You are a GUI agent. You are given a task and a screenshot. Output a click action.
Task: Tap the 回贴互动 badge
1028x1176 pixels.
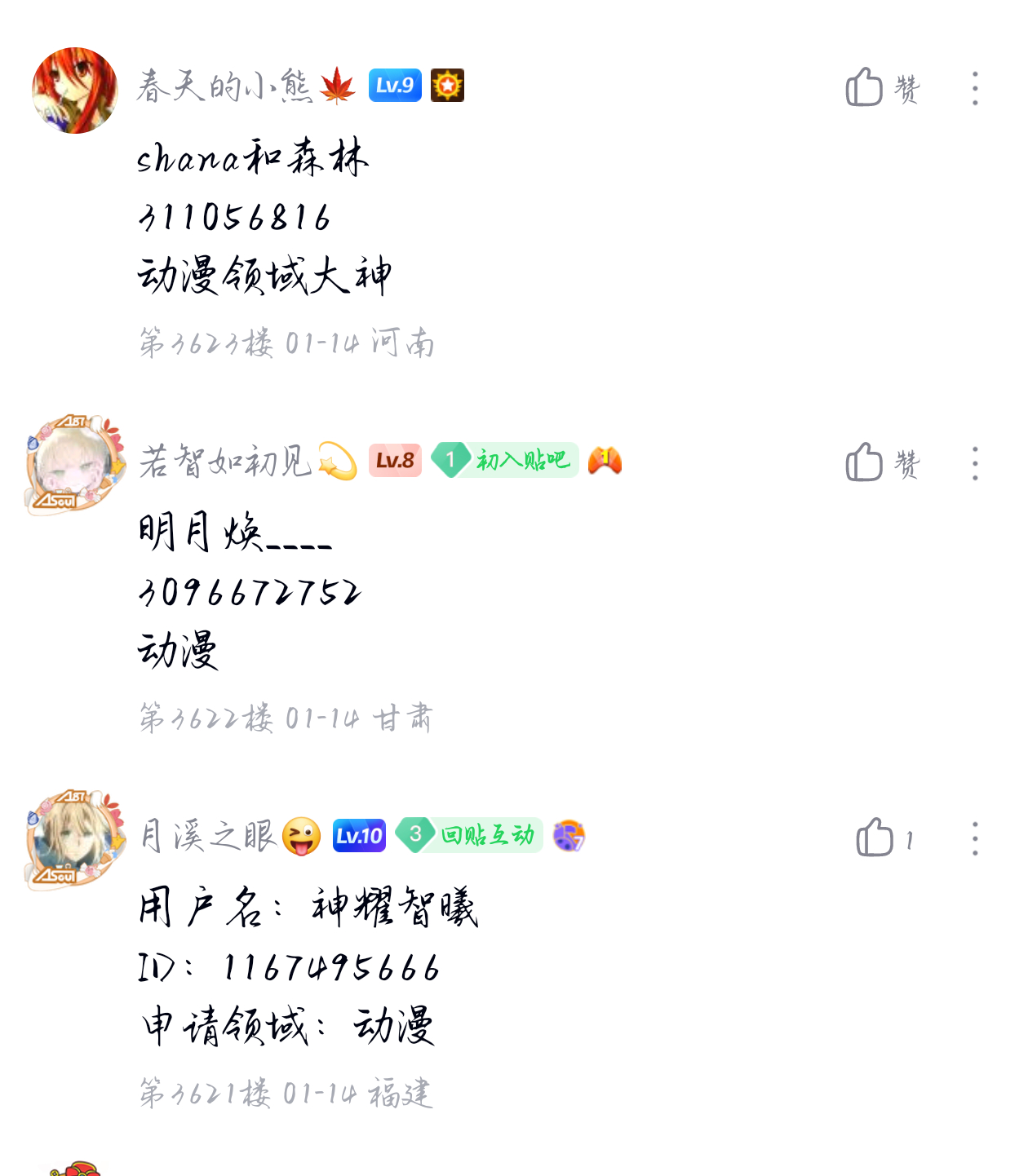tap(469, 835)
